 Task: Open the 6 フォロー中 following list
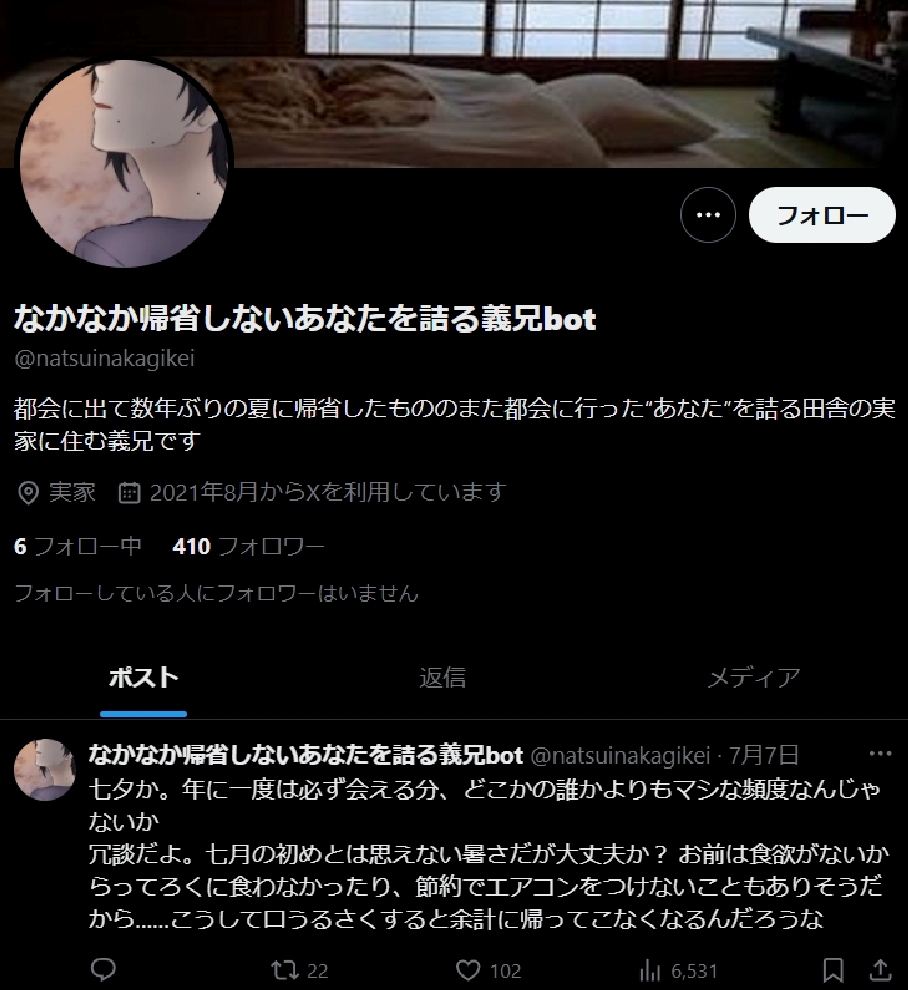click(x=78, y=547)
